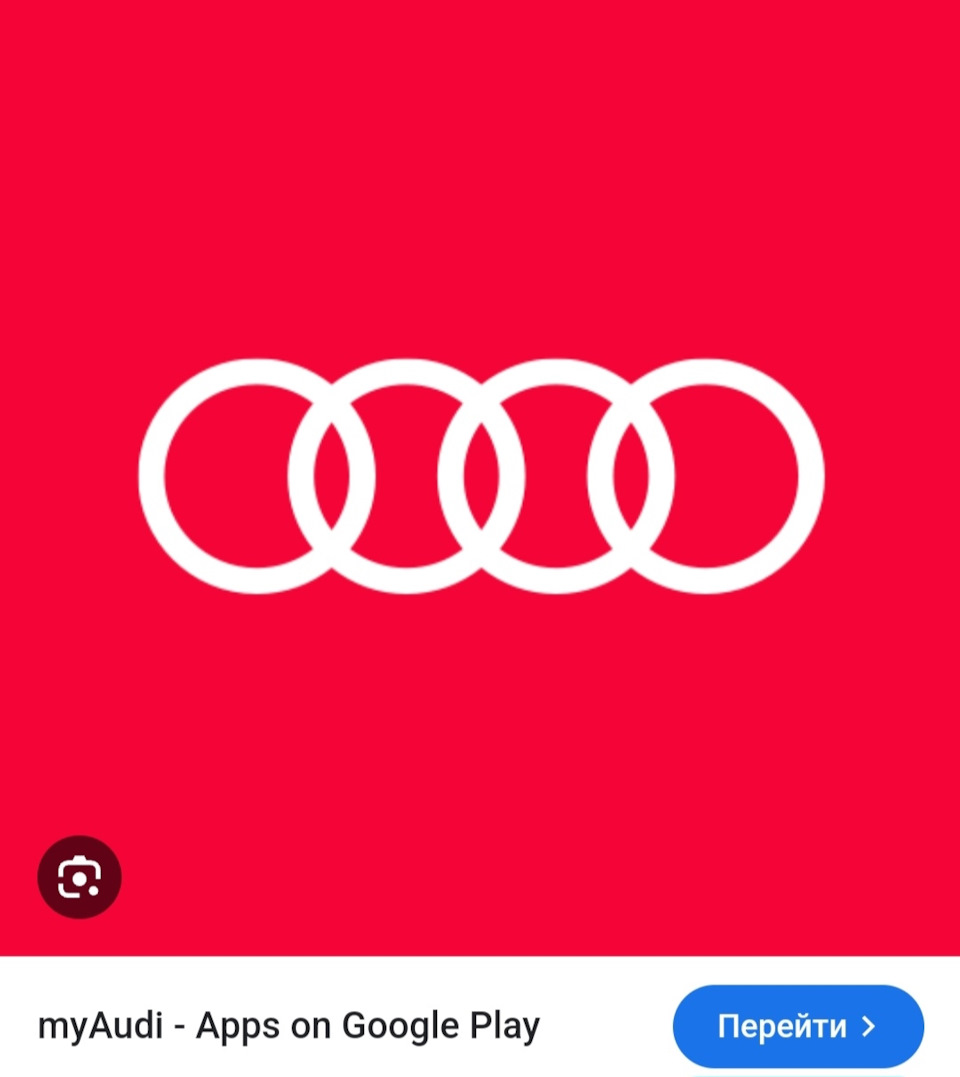Tap the blue Перейти button
This screenshot has height=1077, width=960.
[x=797, y=1026]
